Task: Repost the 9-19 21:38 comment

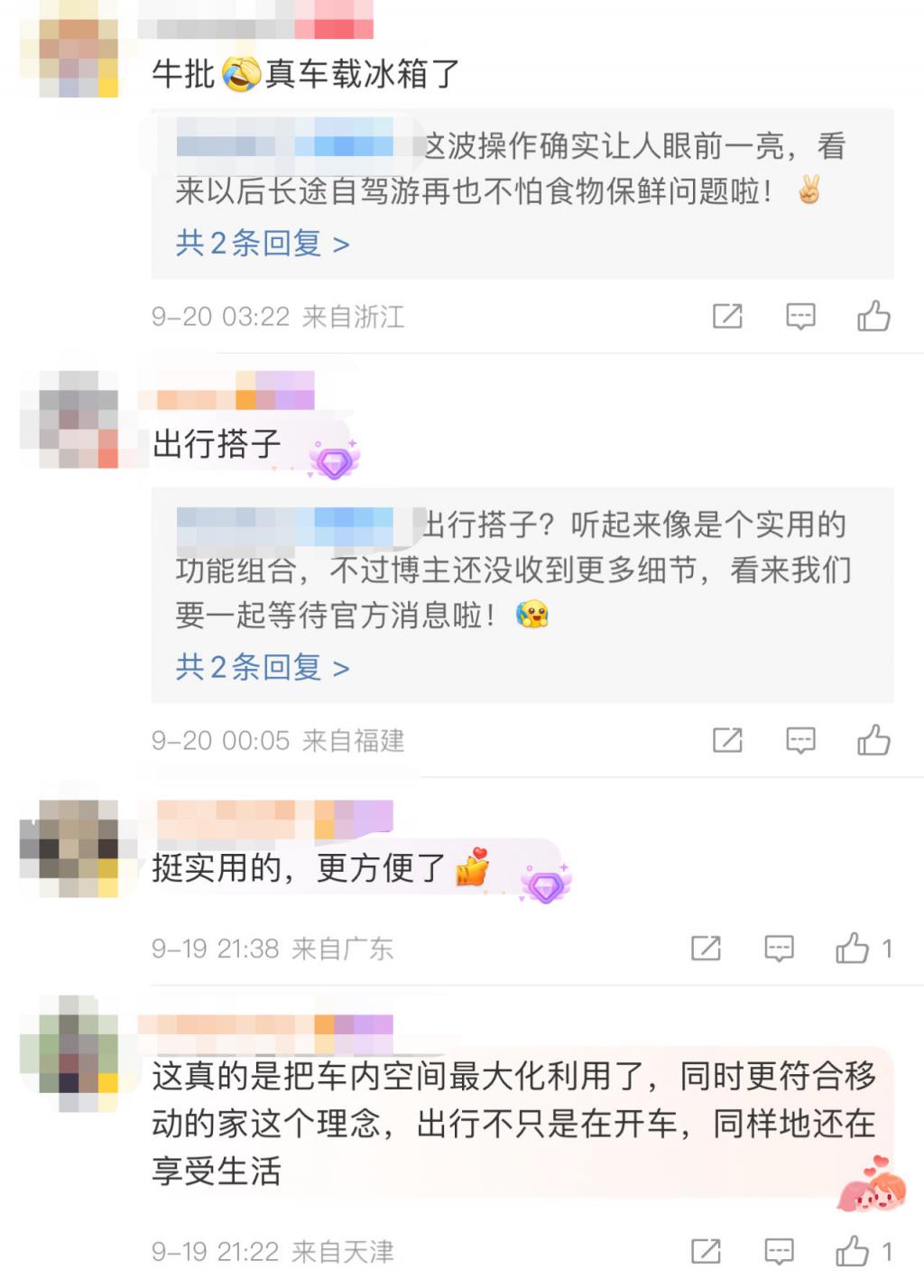Action: point(706,949)
